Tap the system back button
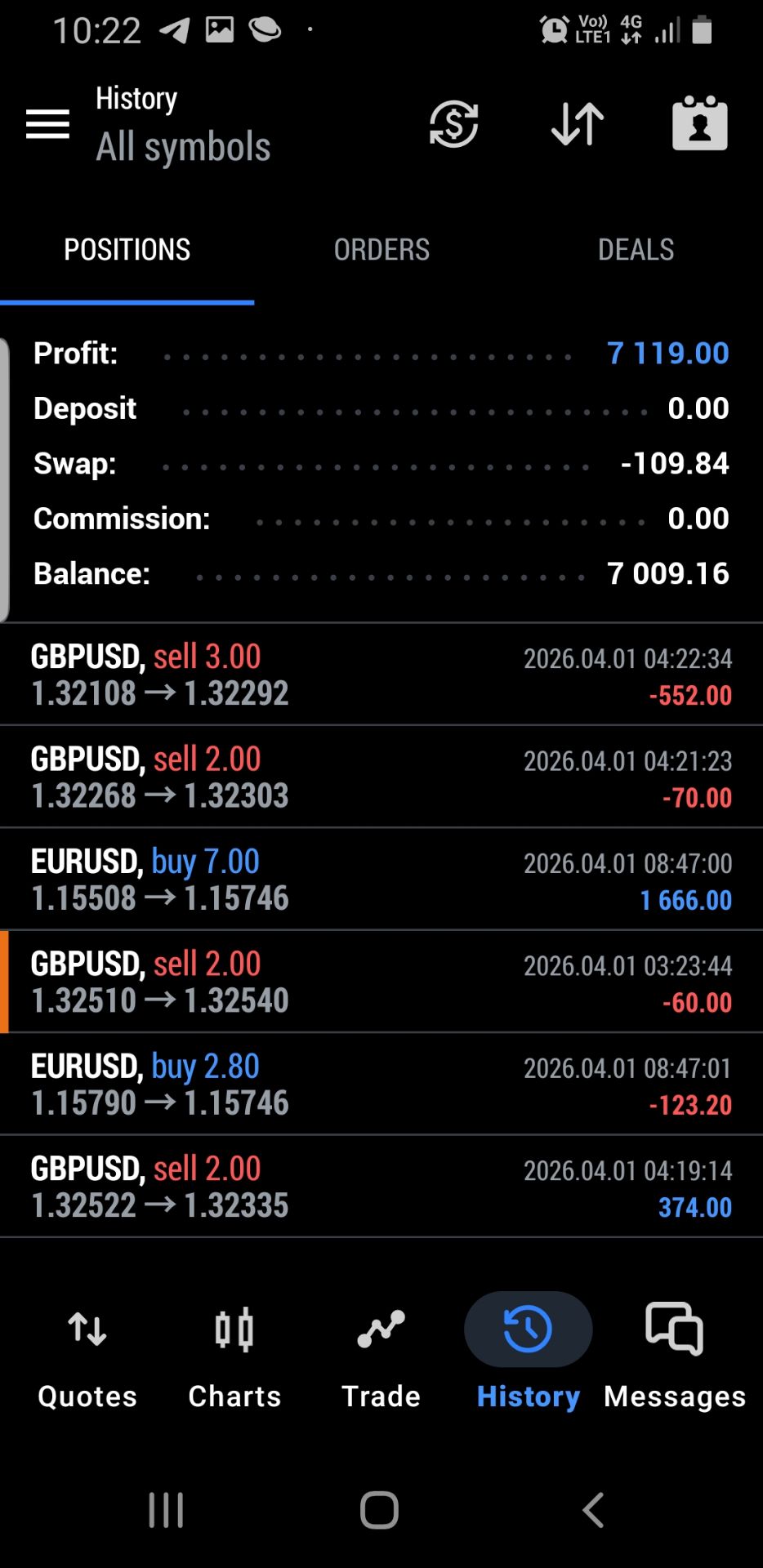Viewport: 763px width, 1568px height. click(x=593, y=1510)
